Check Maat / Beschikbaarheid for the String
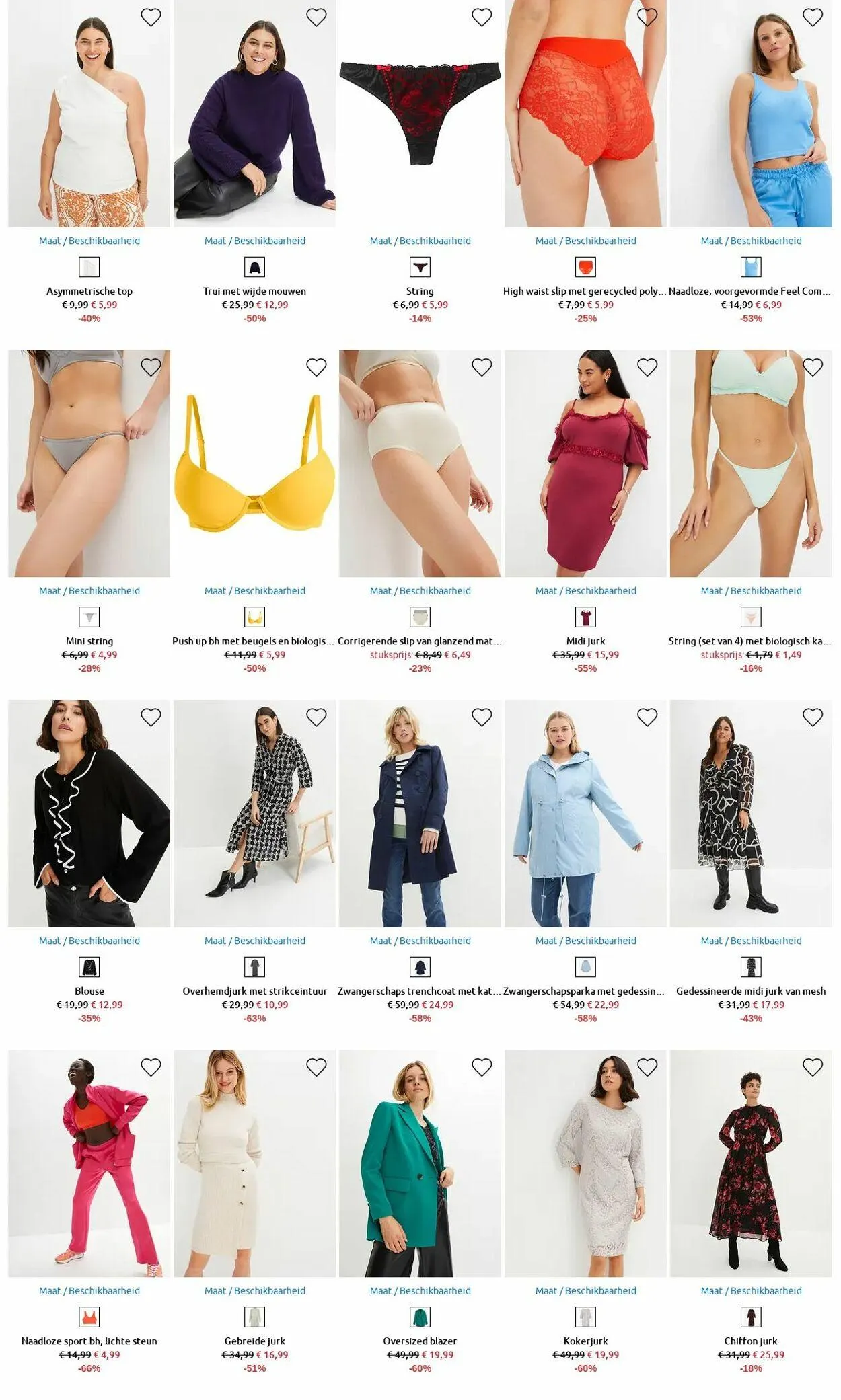 pos(420,241)
